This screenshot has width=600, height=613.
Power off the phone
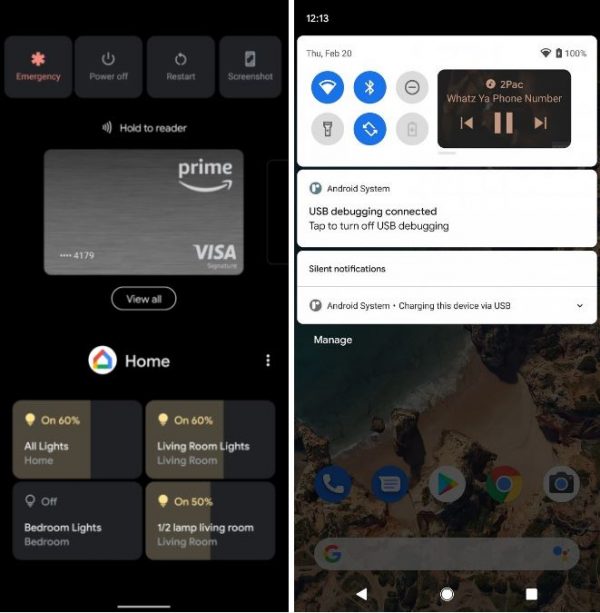coord(109,66)
